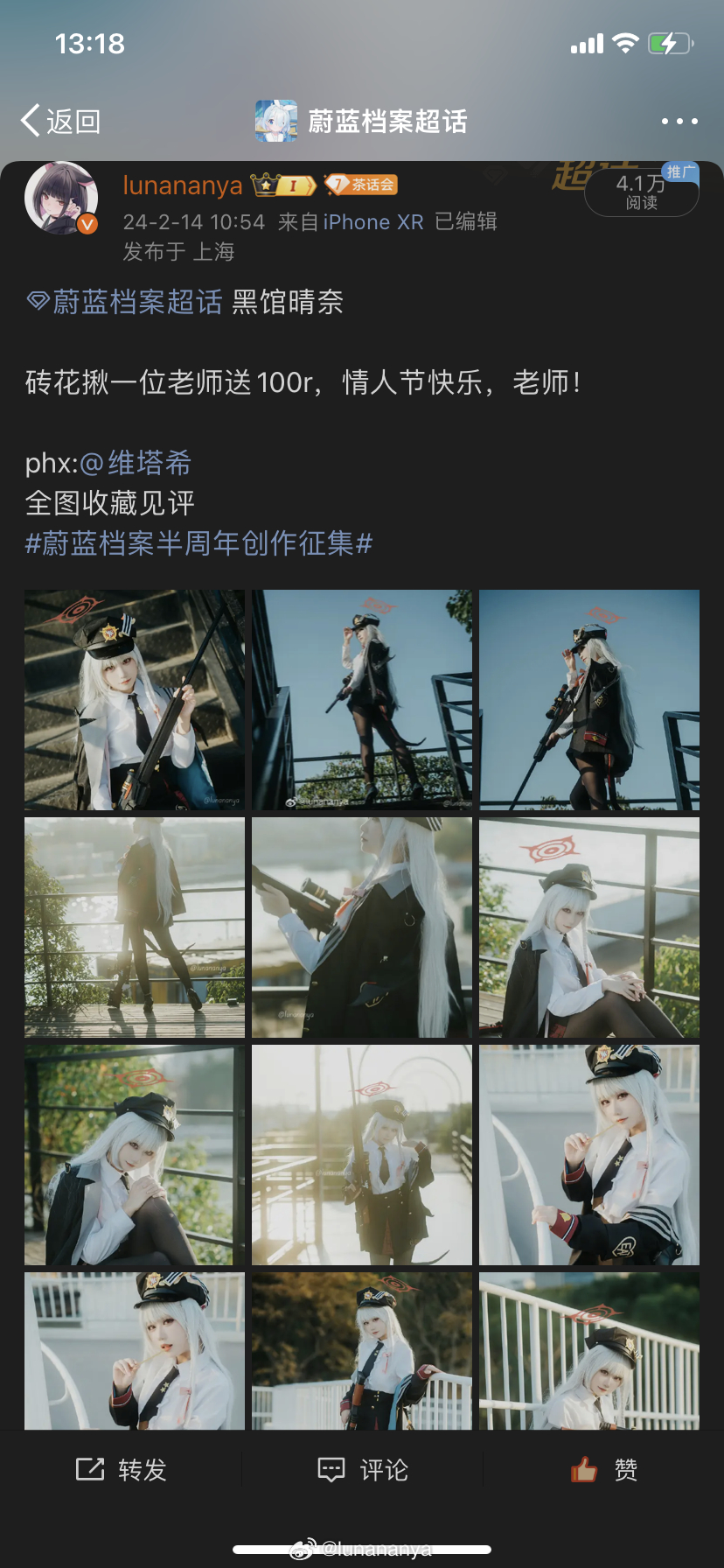Image resolution: width=724 pixels, height=1568 pixels.
Task: View the top row middle photo
Action: click(x=362, y=699)
